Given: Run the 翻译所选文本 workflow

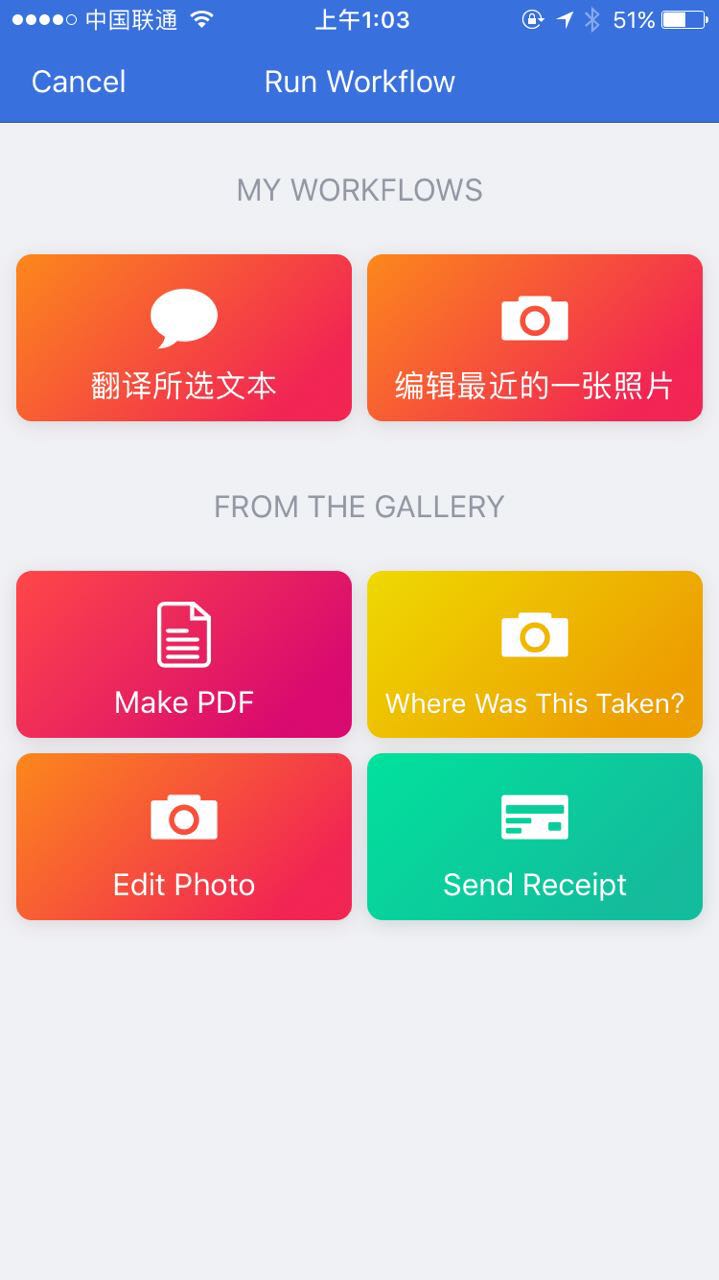Looking at the screenshot, I should 184,338.
